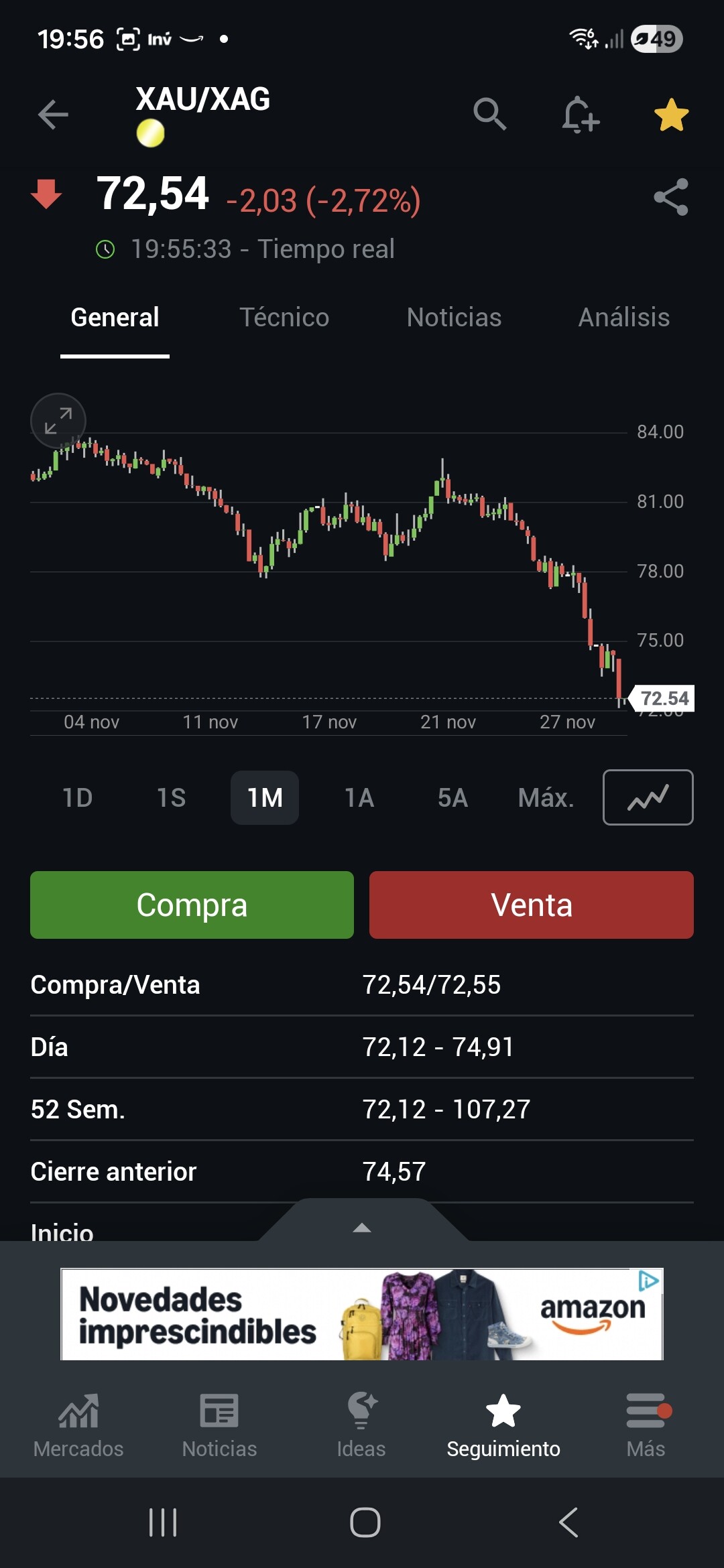Remove XAU/XAG from favorites star

[671, 115]
